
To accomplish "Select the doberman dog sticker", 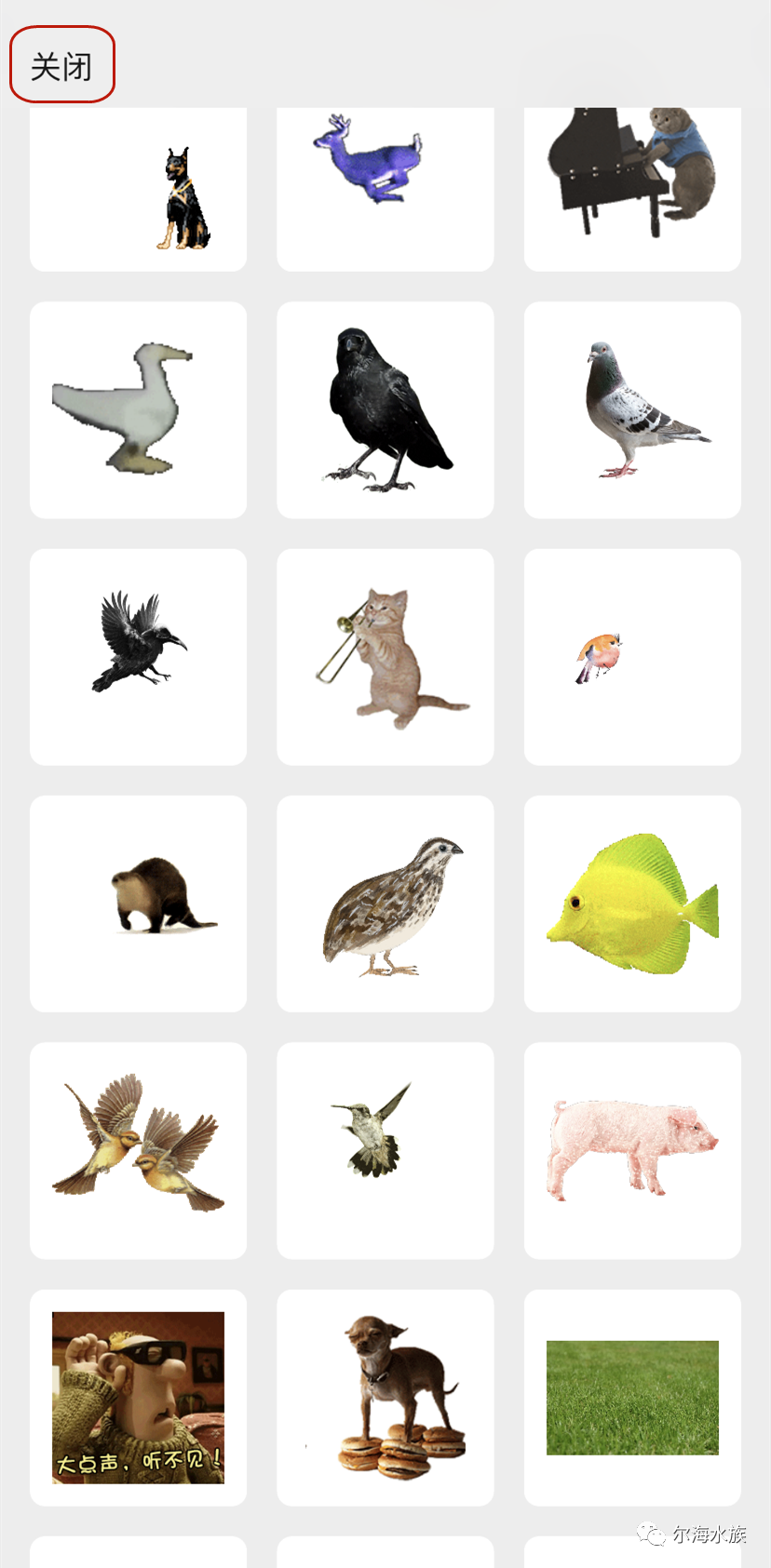I will [x=138, y=190].
